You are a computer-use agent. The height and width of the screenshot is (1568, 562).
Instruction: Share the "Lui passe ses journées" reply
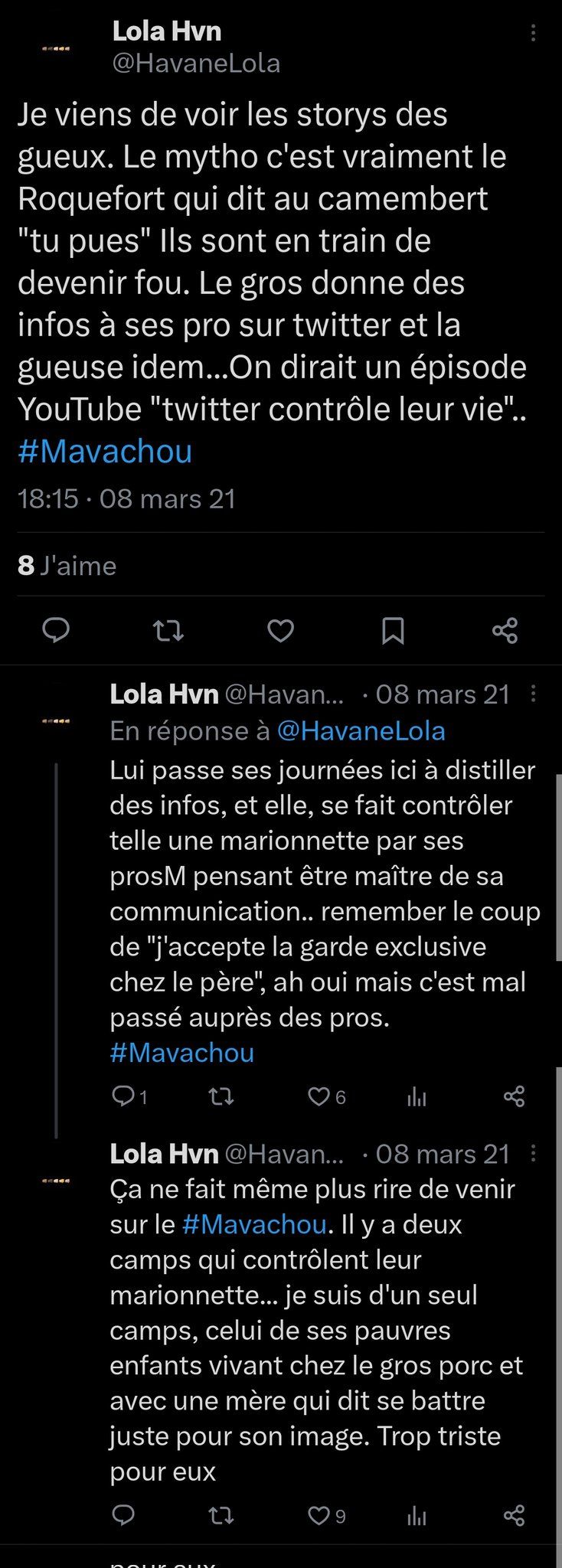tap(515, 1097)
